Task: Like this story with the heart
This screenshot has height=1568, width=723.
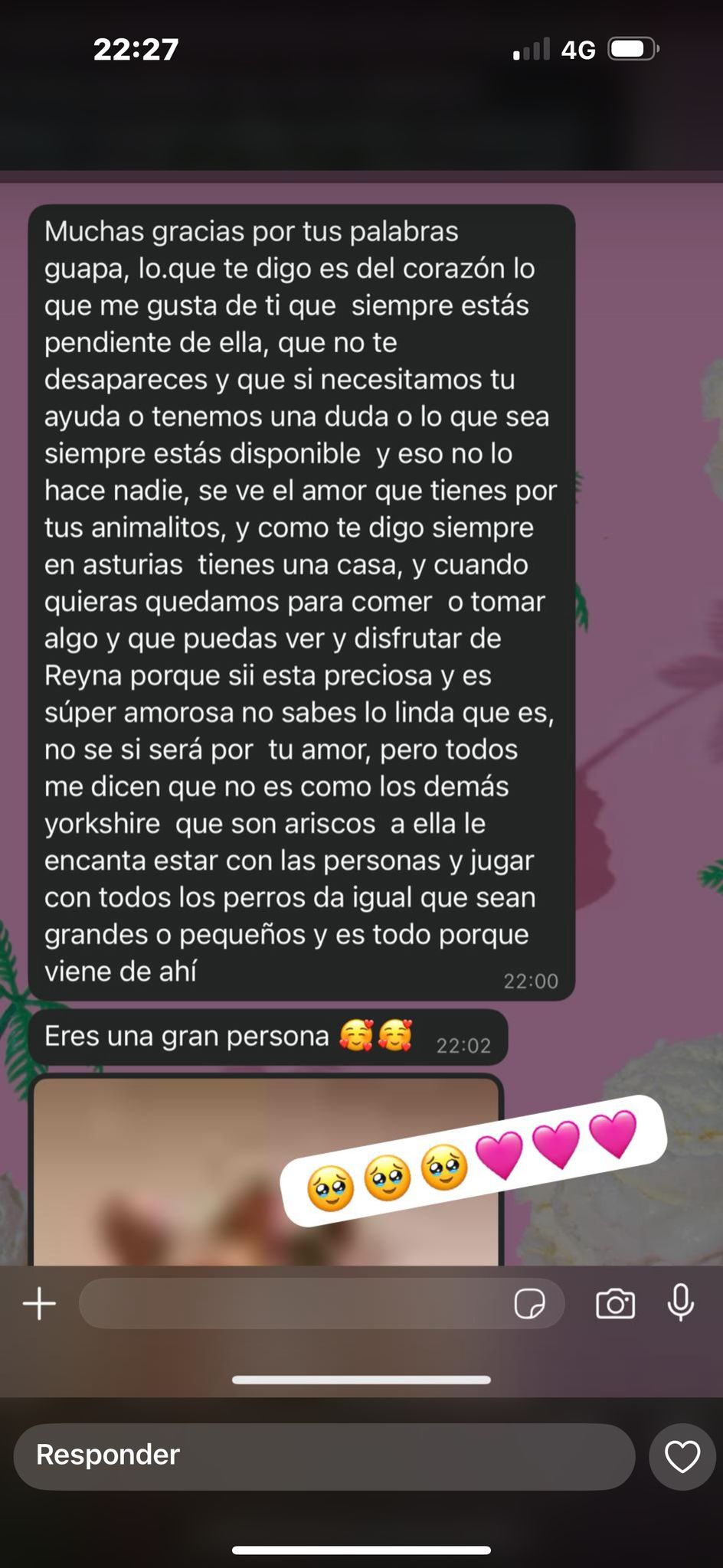Action: pos(682,1456)
